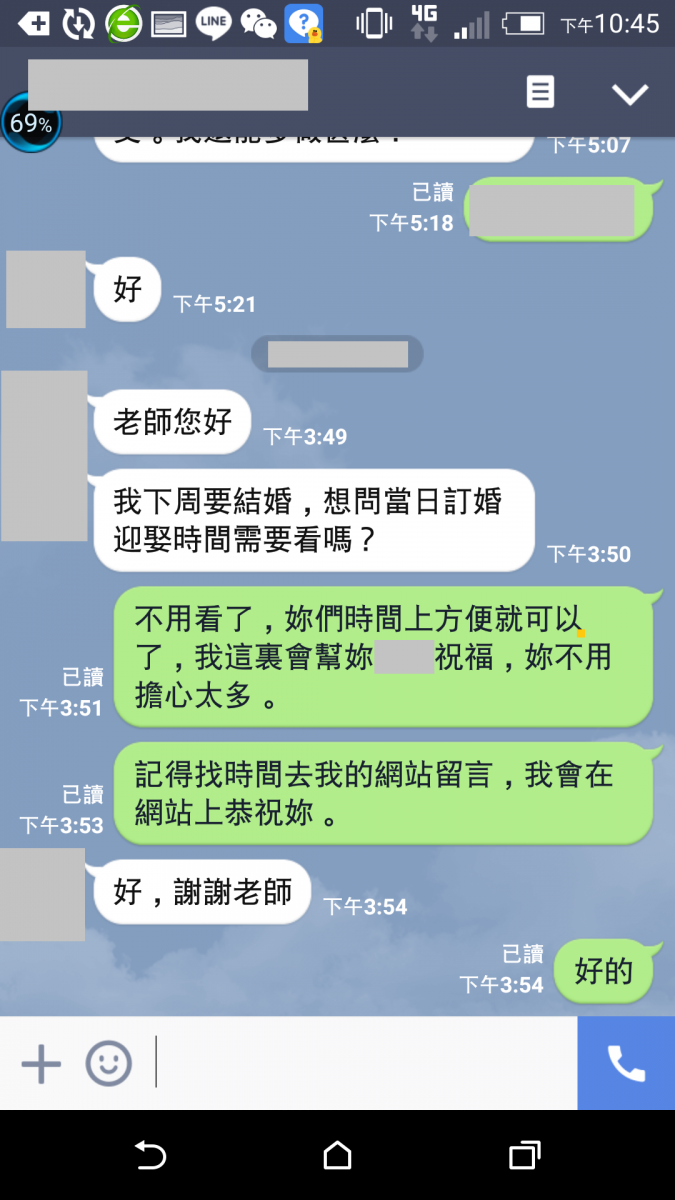
Task: Start a voice call with phone button
Action: 626,1064
